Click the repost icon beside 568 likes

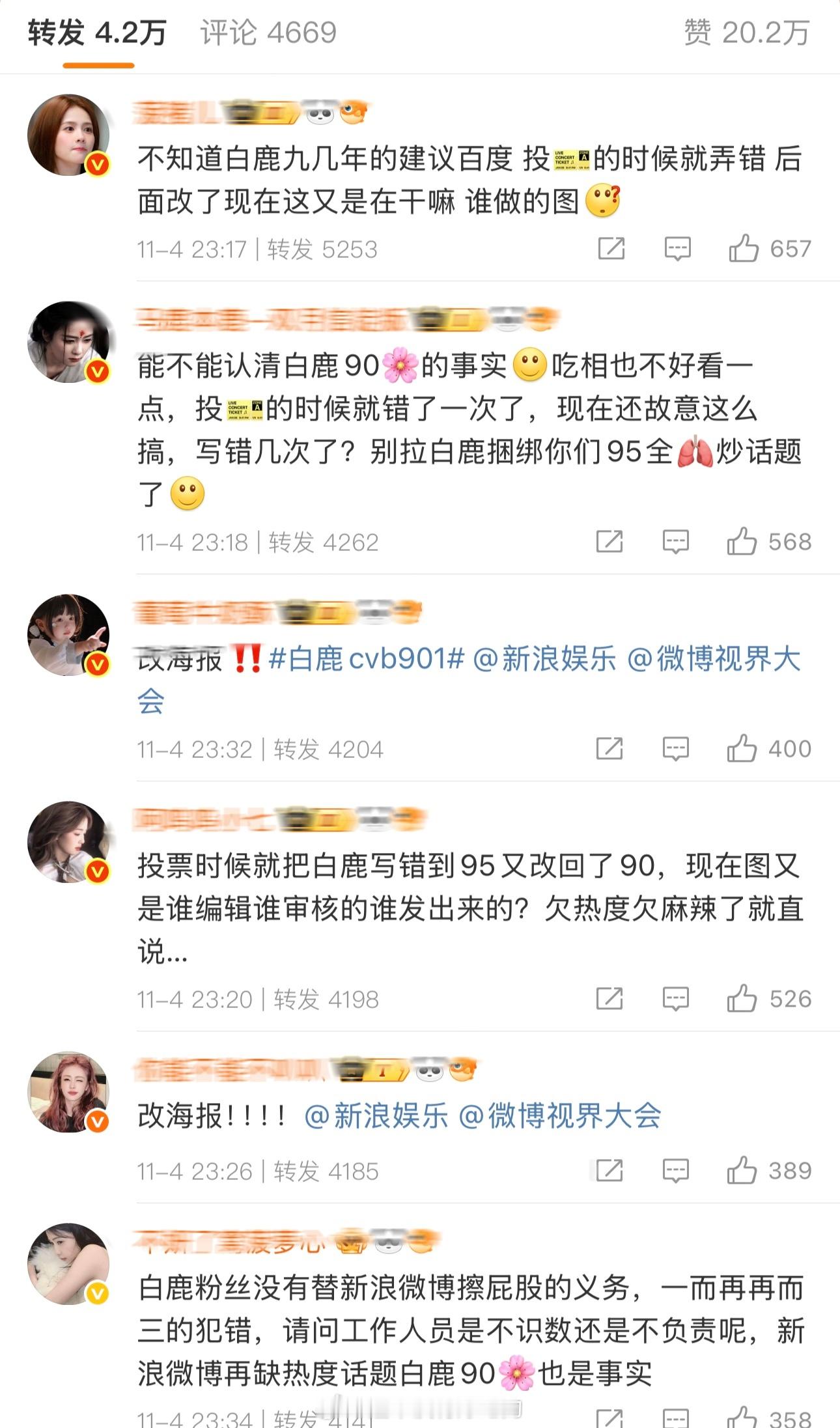point(609,540)
